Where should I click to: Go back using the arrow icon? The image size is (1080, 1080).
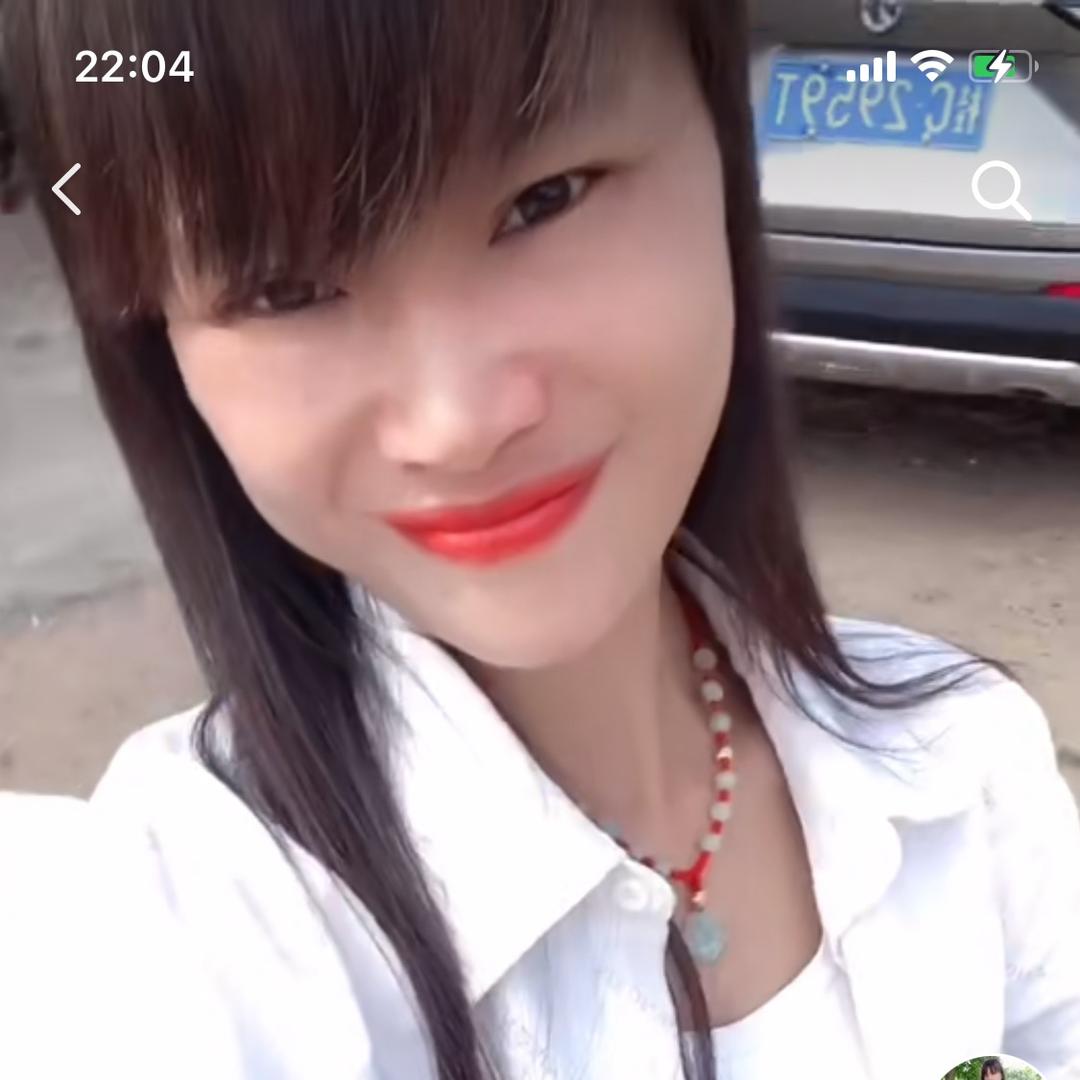click(67, 189)
